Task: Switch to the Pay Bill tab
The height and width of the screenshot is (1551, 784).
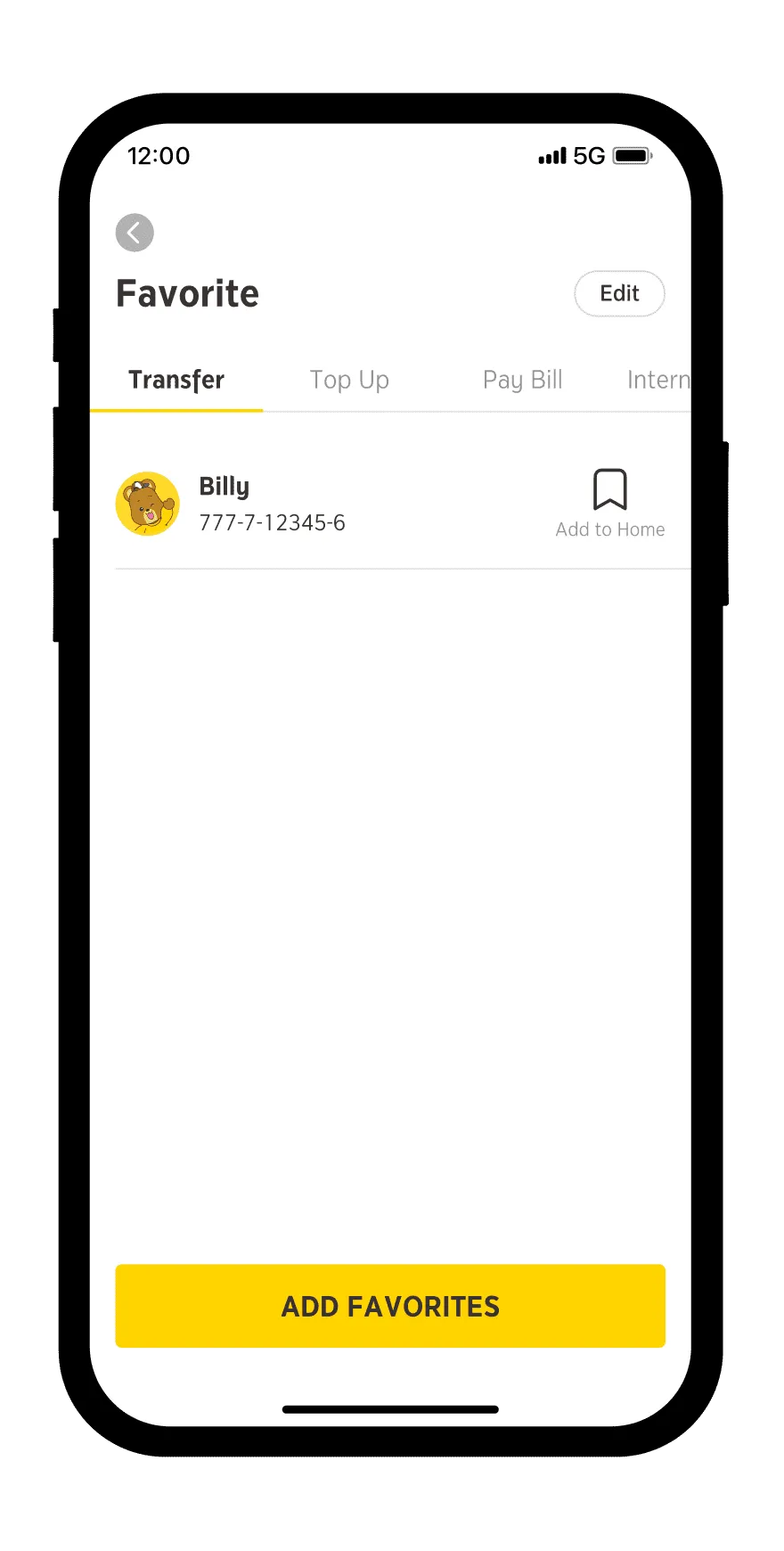Action: pyautogui.click(x=522, y=380)
